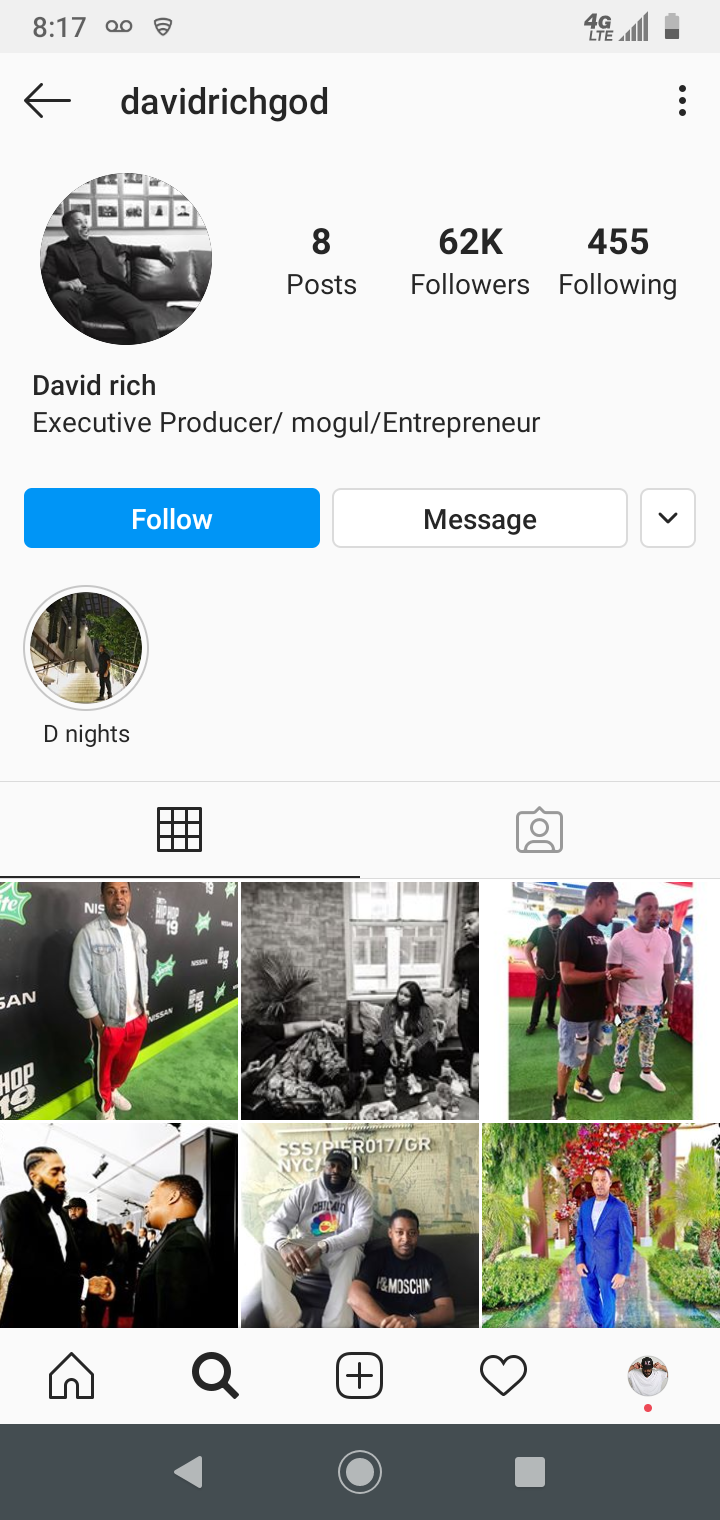
Task: Follow David rich
Action: coord(172,518)
